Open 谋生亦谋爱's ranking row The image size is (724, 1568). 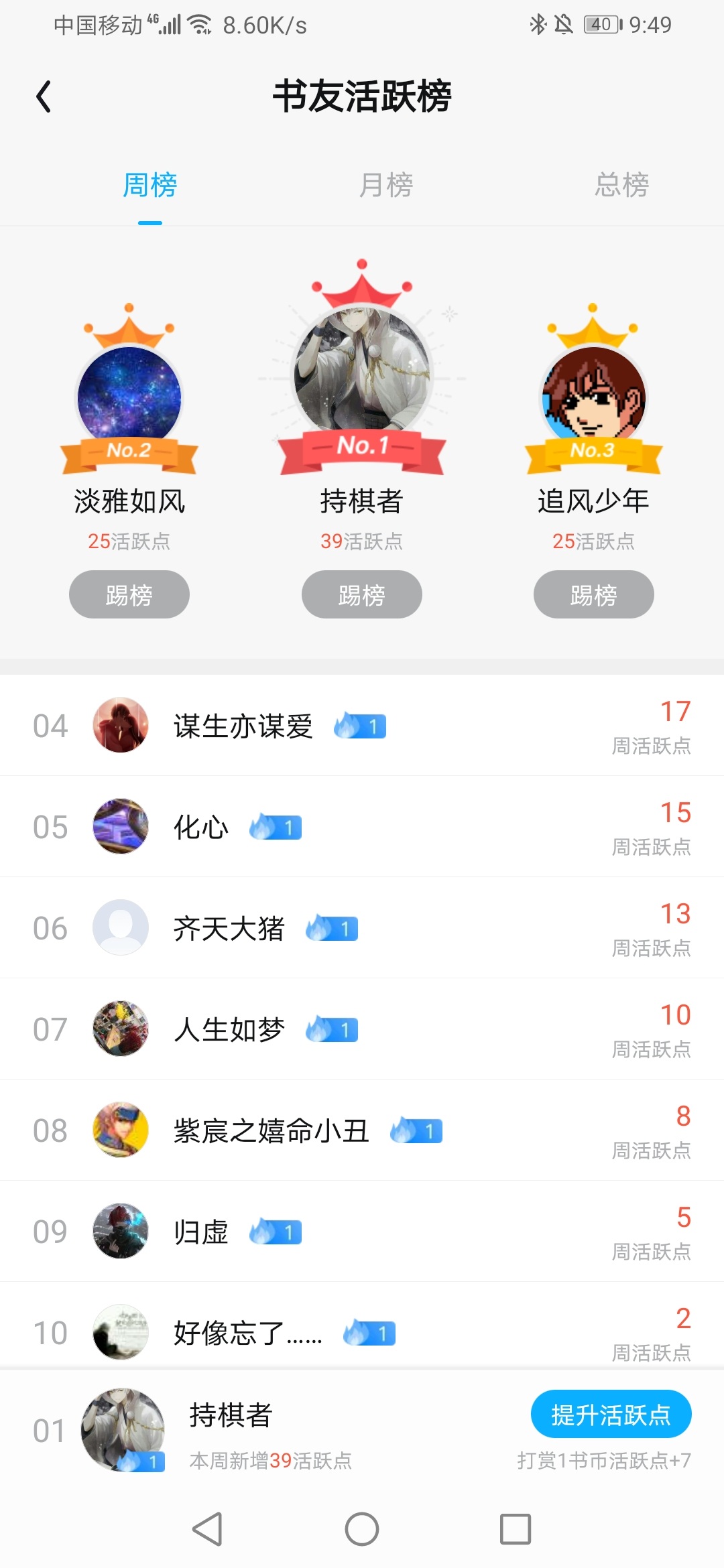pyautogui.click(x=362, y=726)
